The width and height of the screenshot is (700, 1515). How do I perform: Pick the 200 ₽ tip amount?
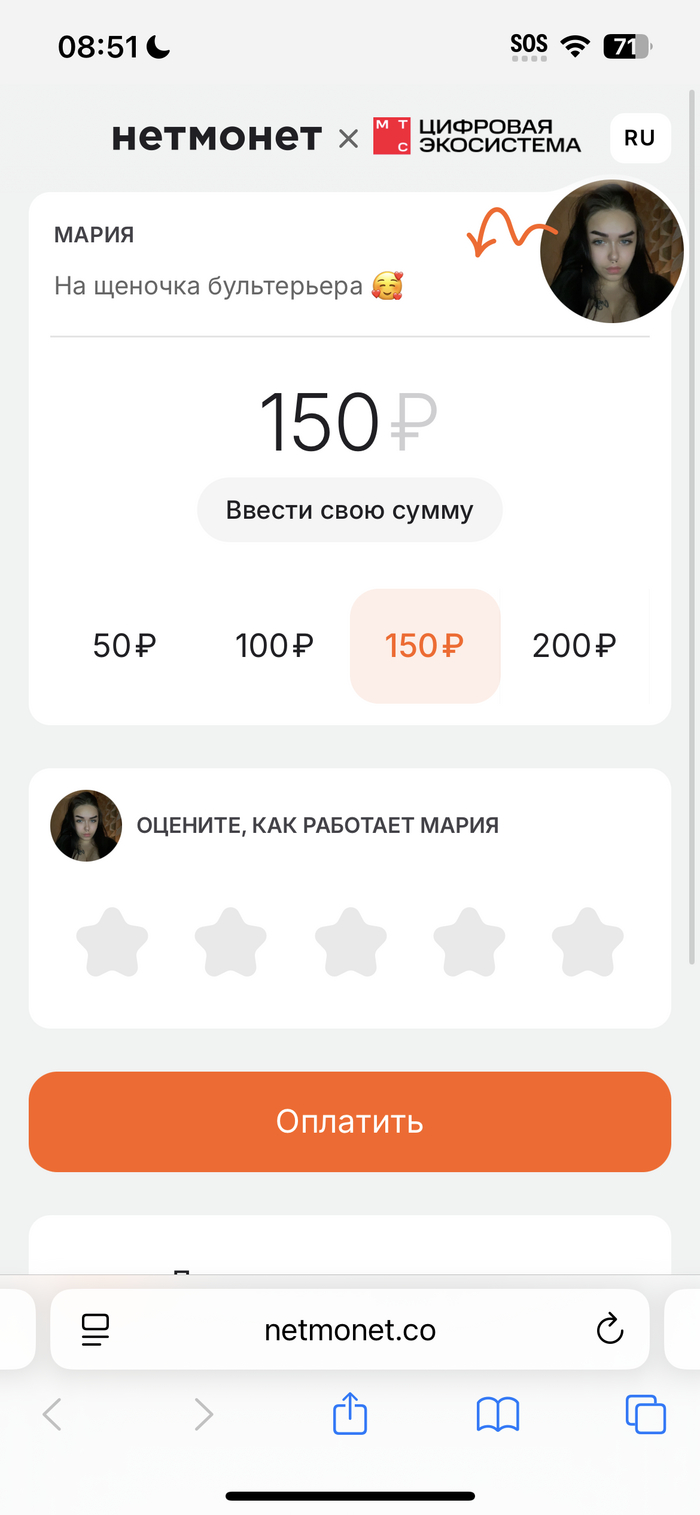tap(574, 646)
